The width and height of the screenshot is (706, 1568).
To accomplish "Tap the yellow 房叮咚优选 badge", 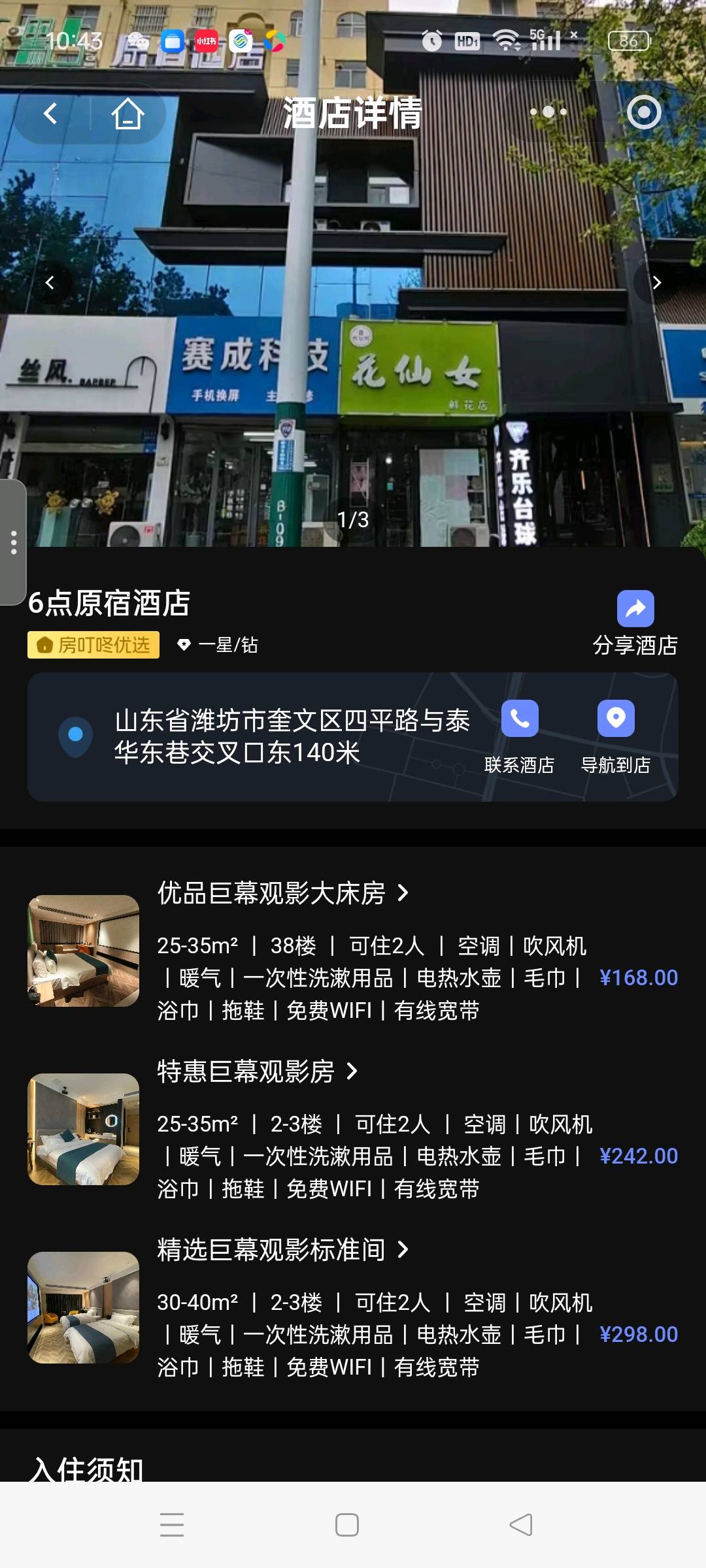I will [x=93, y=645].
